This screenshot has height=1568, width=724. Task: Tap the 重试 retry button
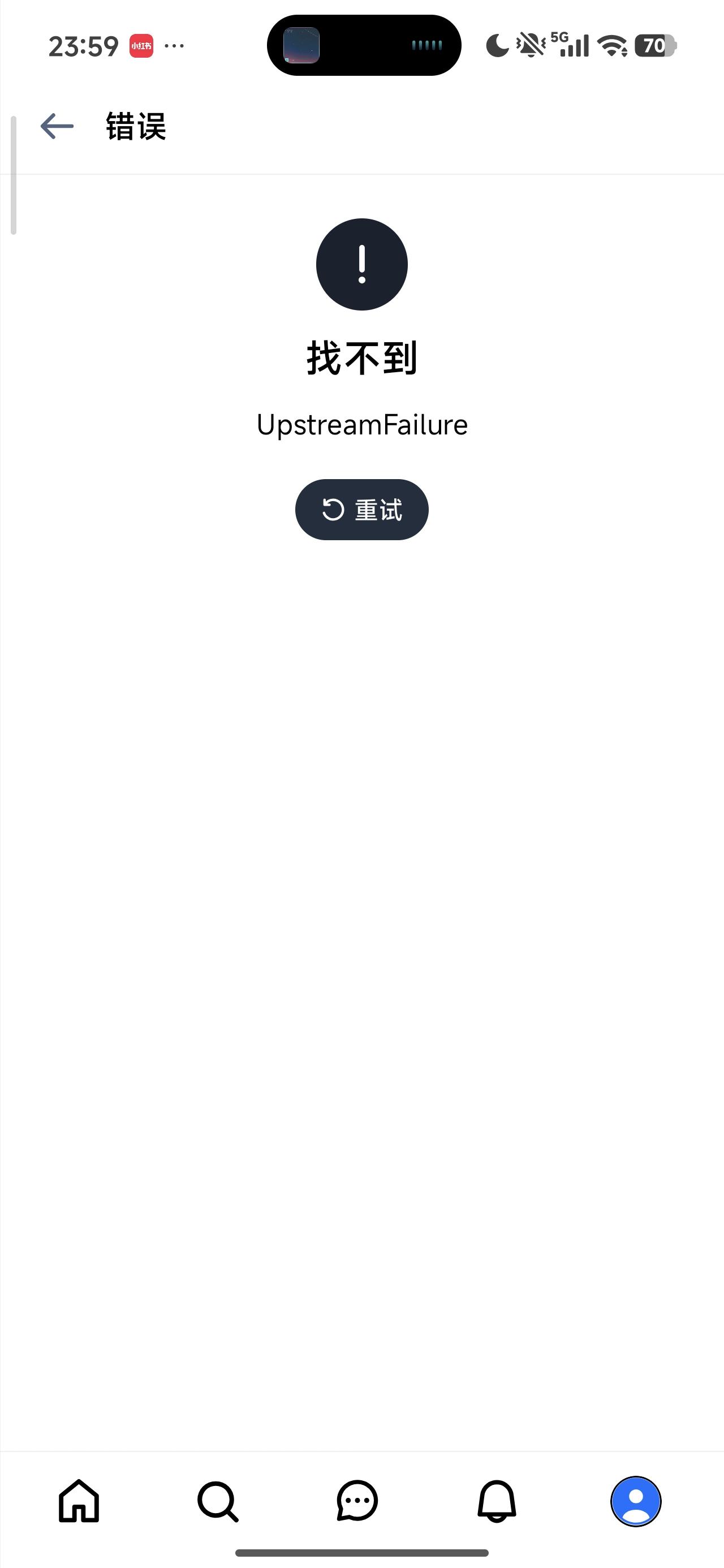[x=361, y=510]
